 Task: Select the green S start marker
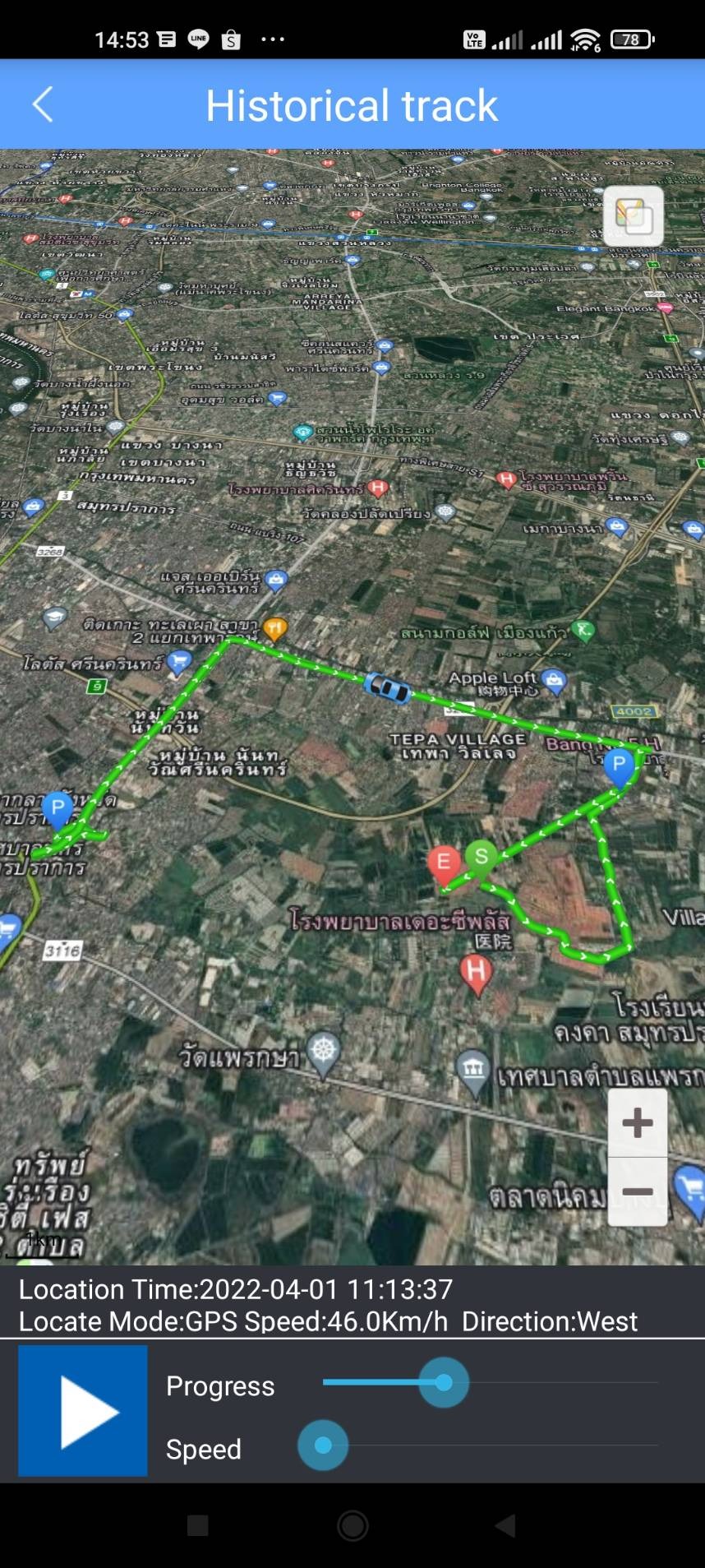point(482,856)
